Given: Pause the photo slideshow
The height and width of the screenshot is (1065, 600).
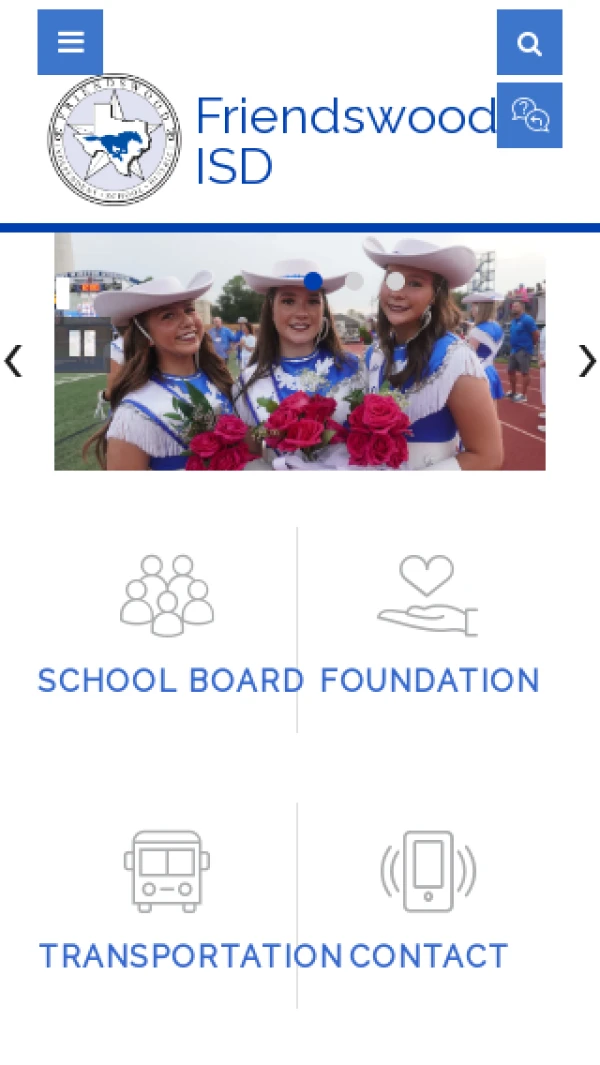Looking at the screenshot, I should tap(82, 343).
